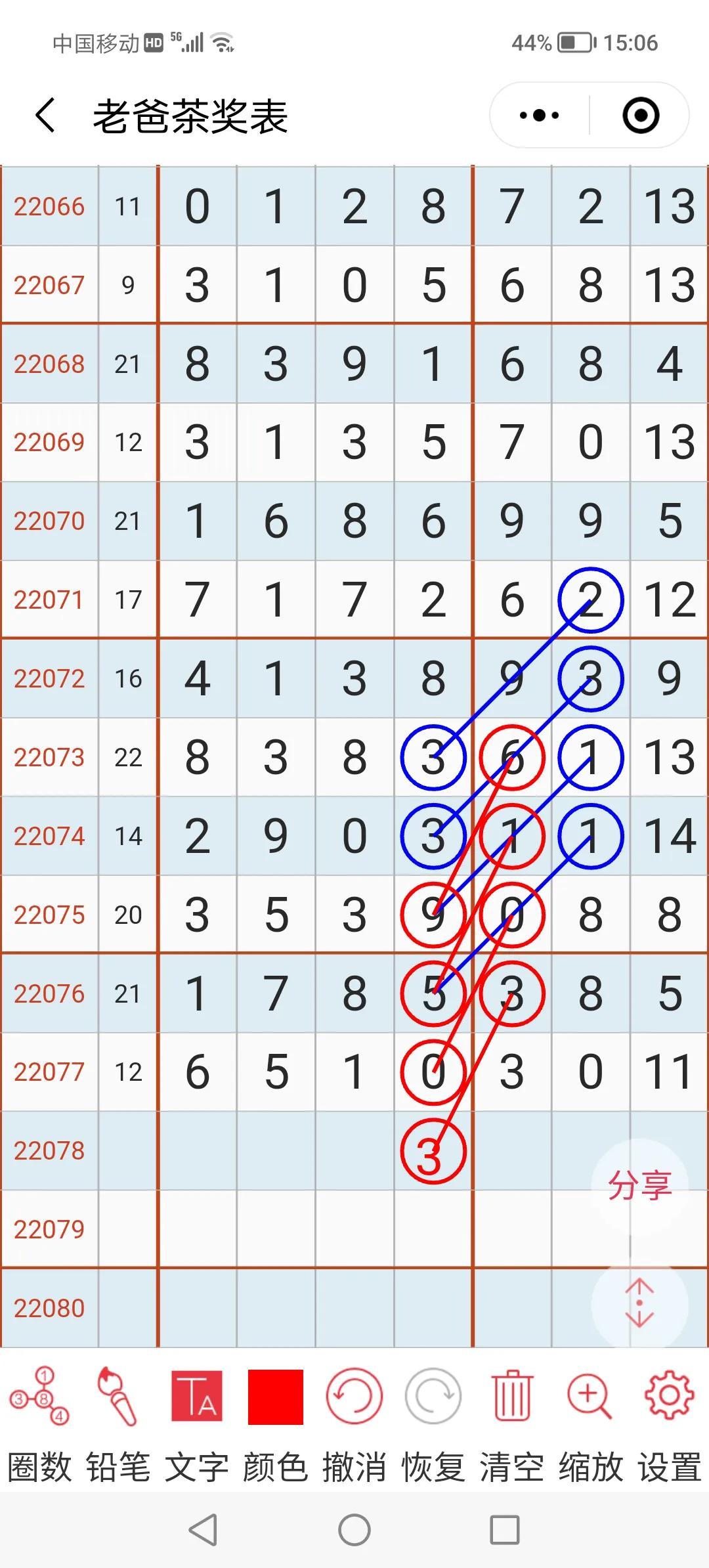Open recent apps with the square button

(505, 1530)
